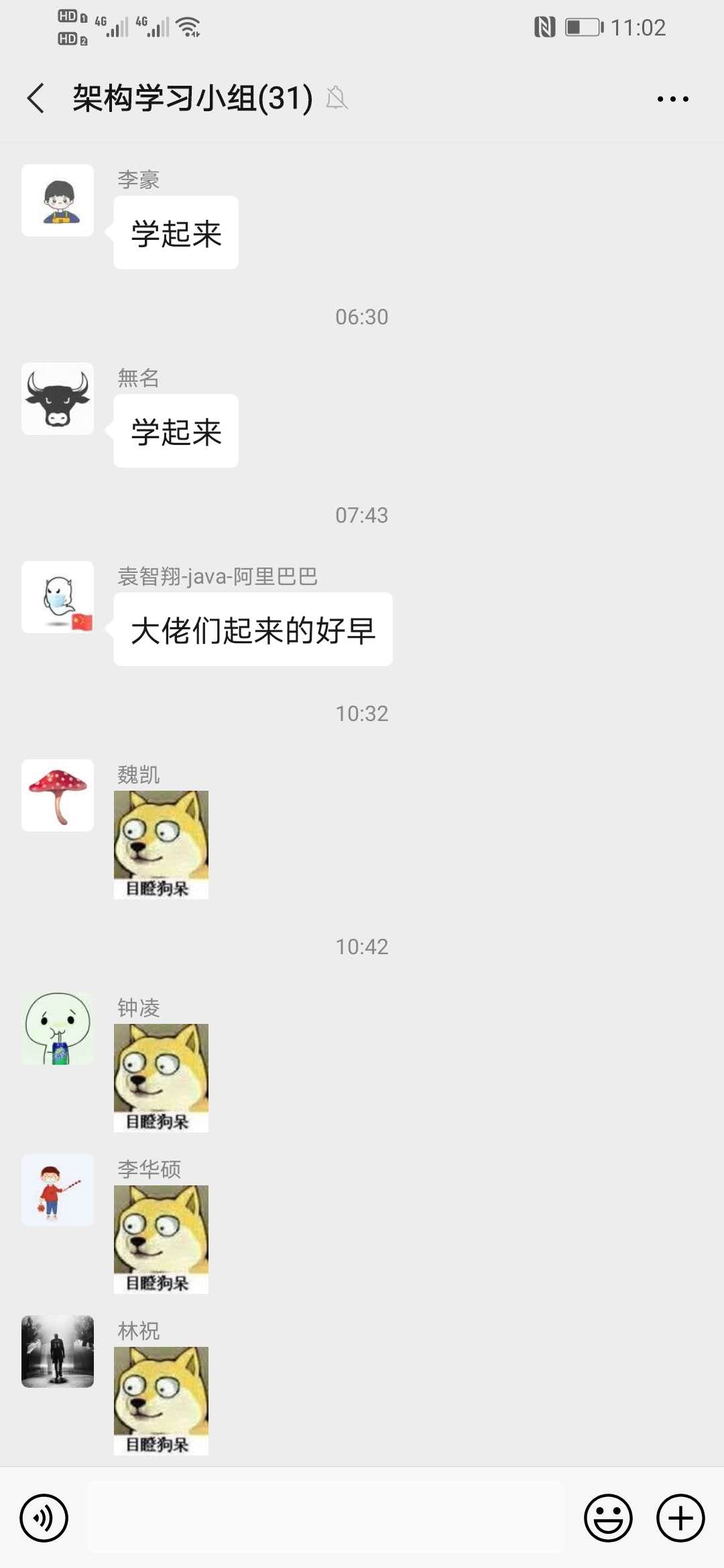View the doge sticker sent by 林祝
This screenshot has height=1568, width=724.
(161, 1400)
